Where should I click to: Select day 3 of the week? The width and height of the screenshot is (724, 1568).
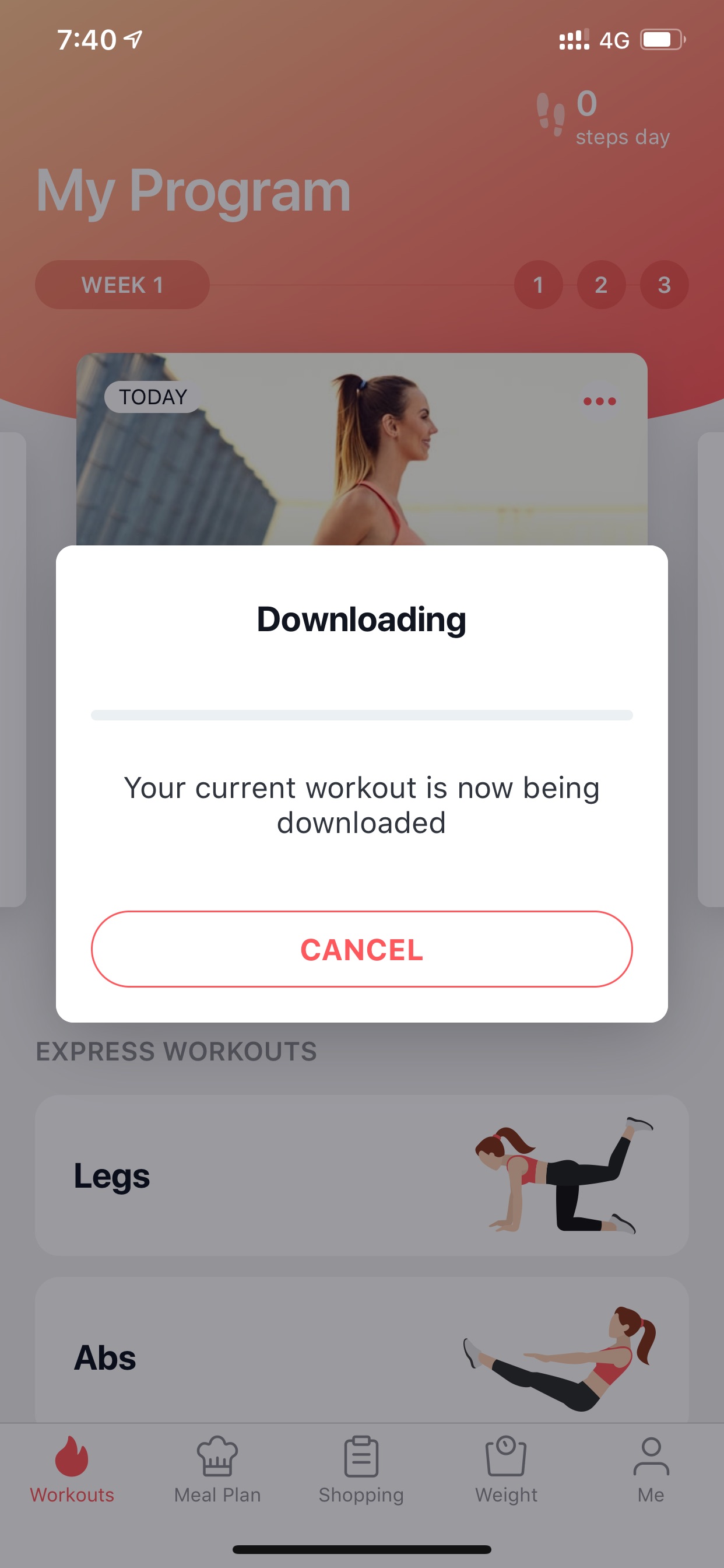665,285
